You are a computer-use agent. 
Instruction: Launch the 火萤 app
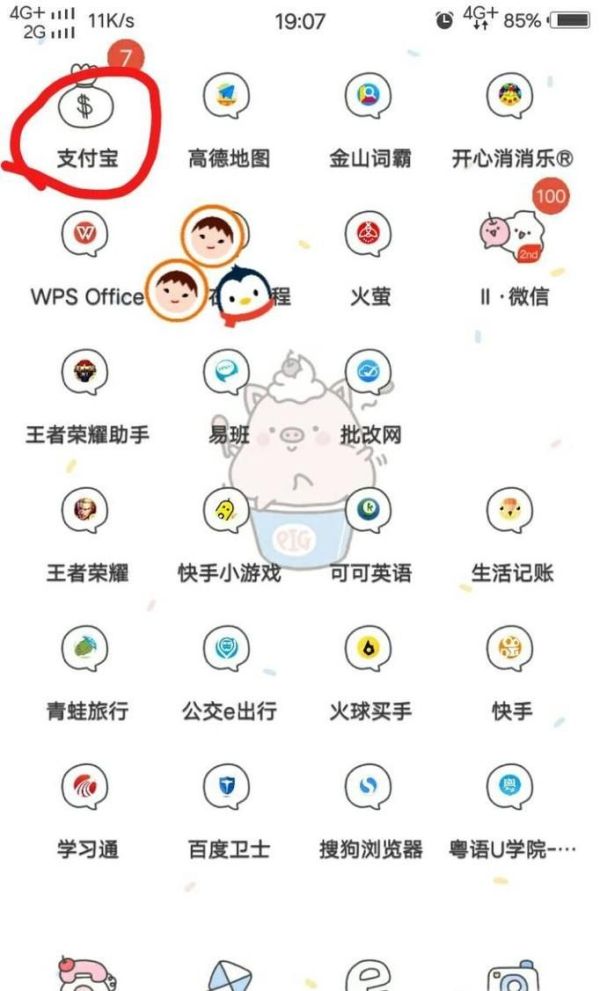click(369, 236)
